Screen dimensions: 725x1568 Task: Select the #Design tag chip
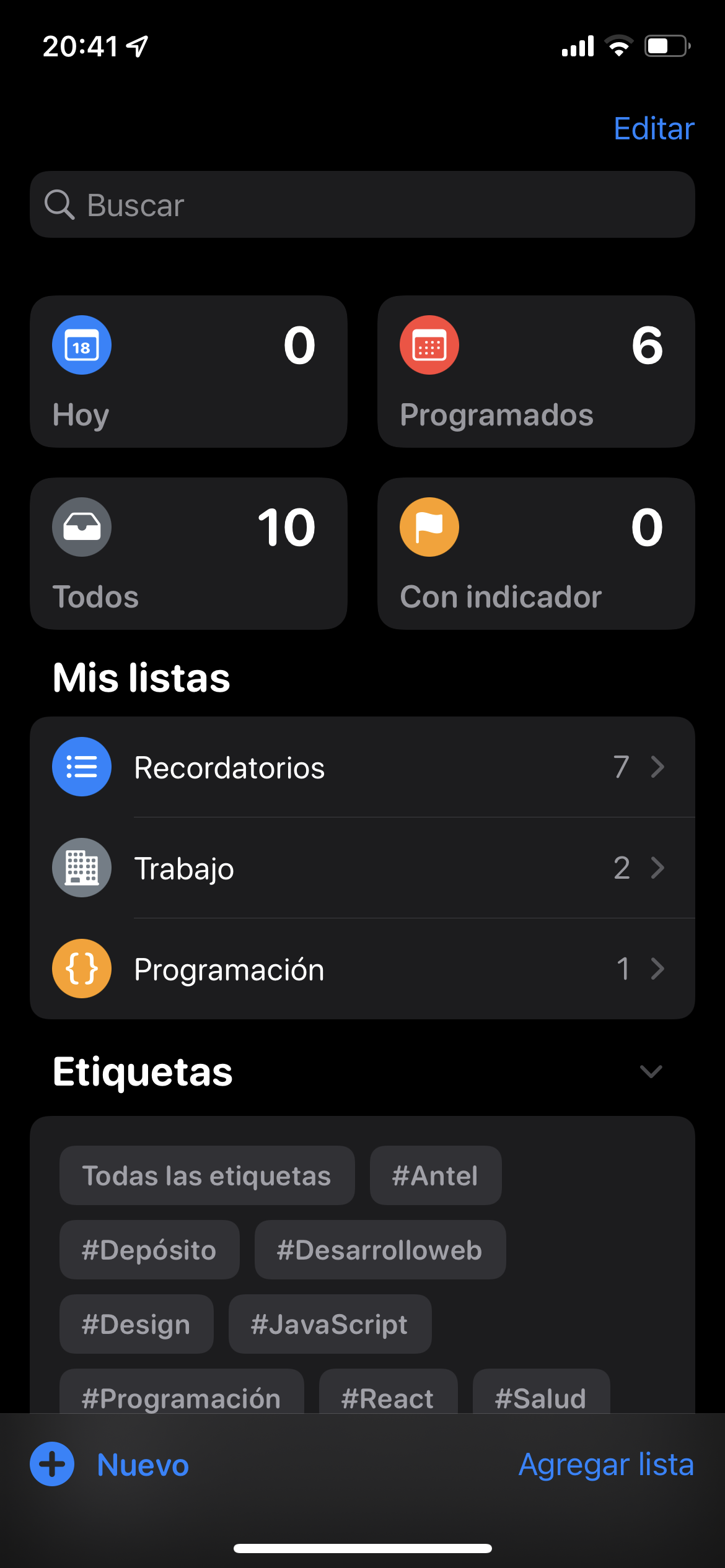(x=136, y=1324)
